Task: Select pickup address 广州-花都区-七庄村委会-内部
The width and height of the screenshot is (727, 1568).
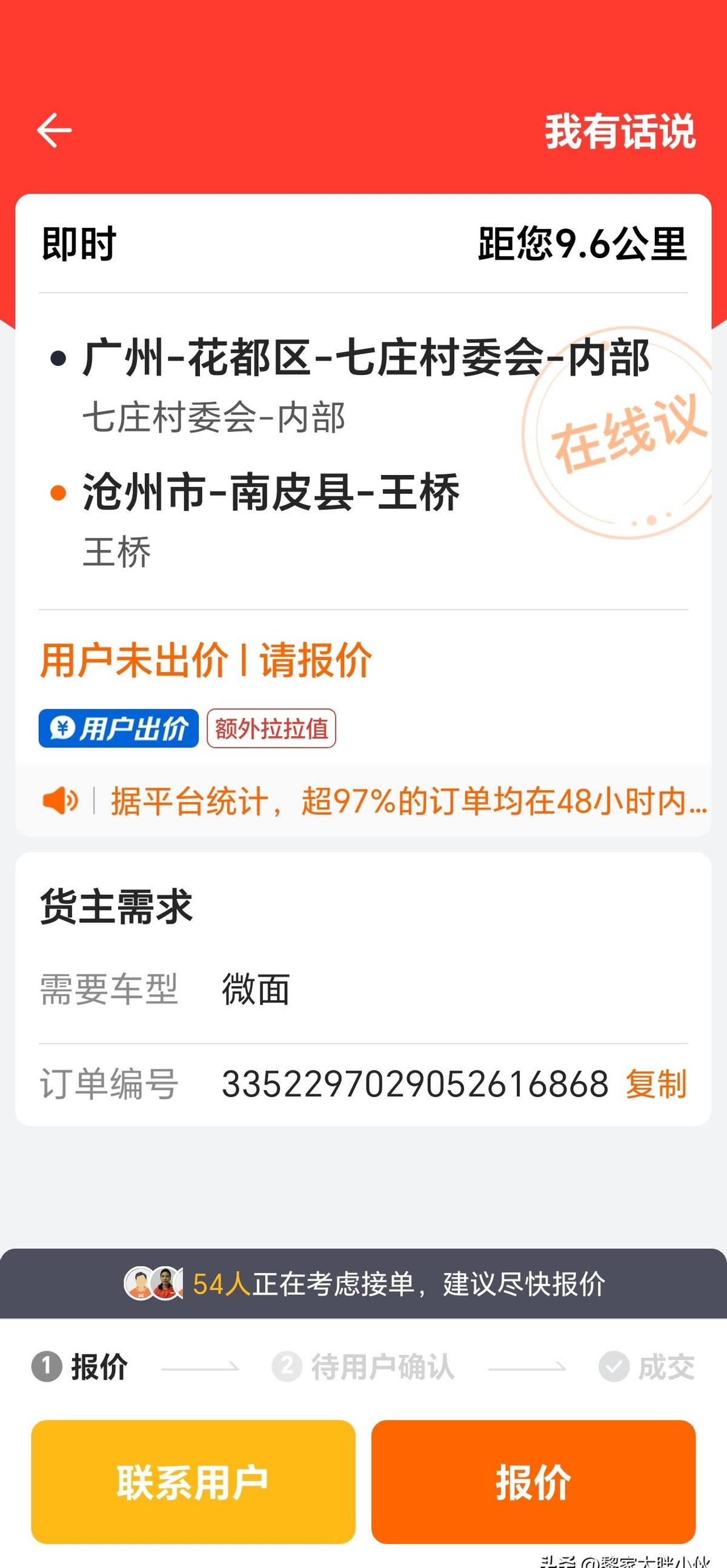Action: pyautogui.click(x=365, y=359)
